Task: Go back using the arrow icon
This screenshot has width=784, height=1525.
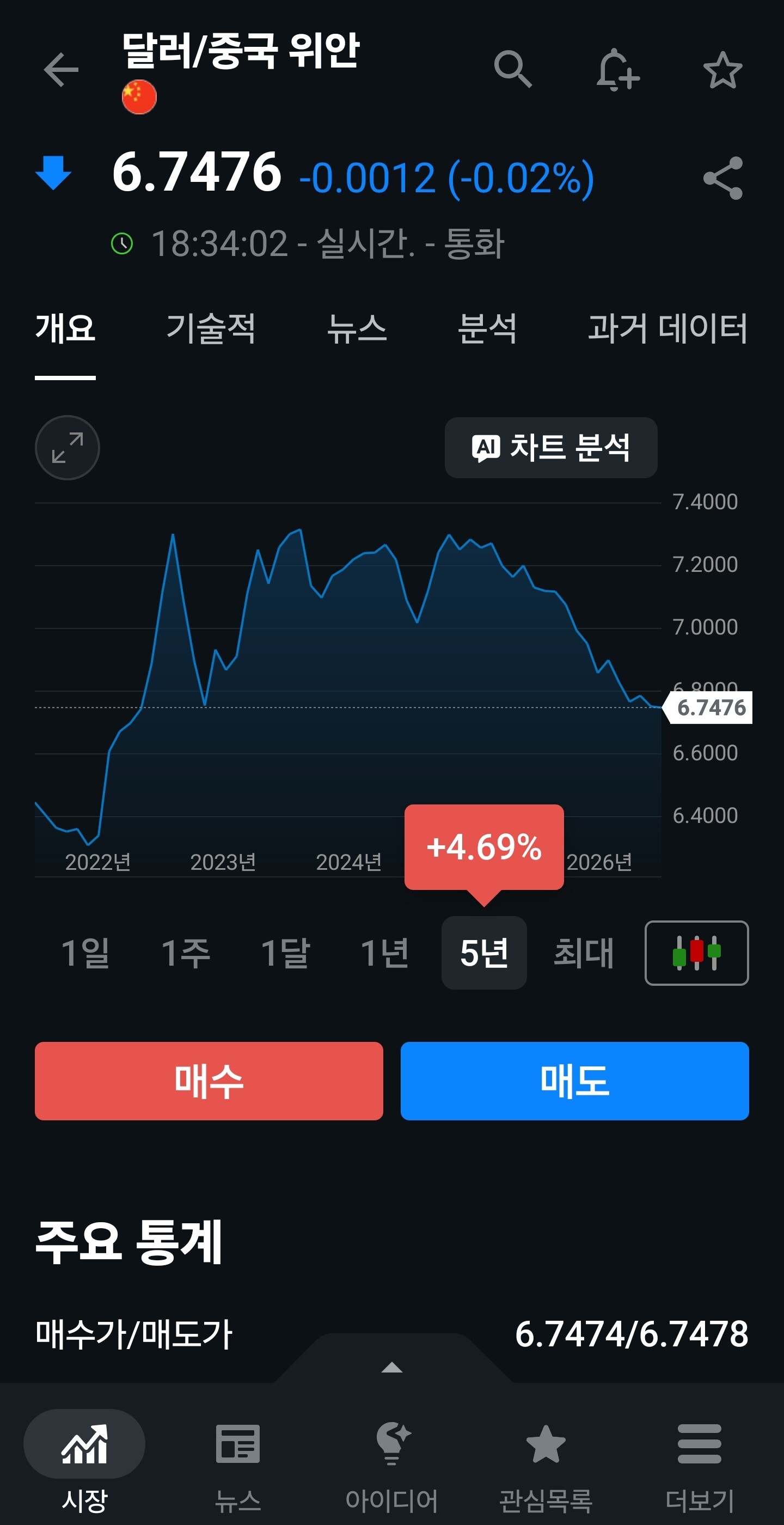Action: [x=61, y=70]
